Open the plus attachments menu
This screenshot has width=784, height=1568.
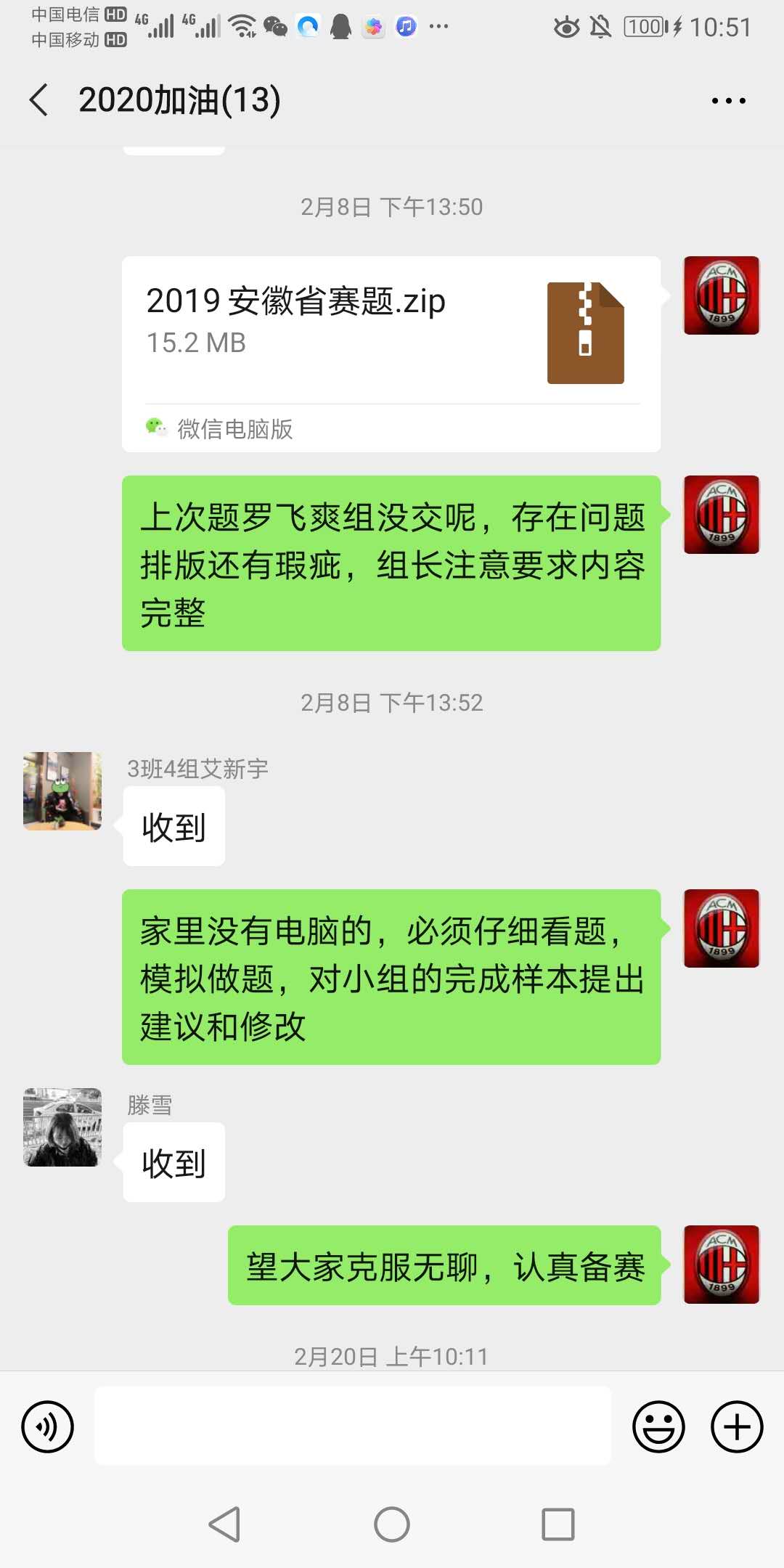click(736, 1426)
